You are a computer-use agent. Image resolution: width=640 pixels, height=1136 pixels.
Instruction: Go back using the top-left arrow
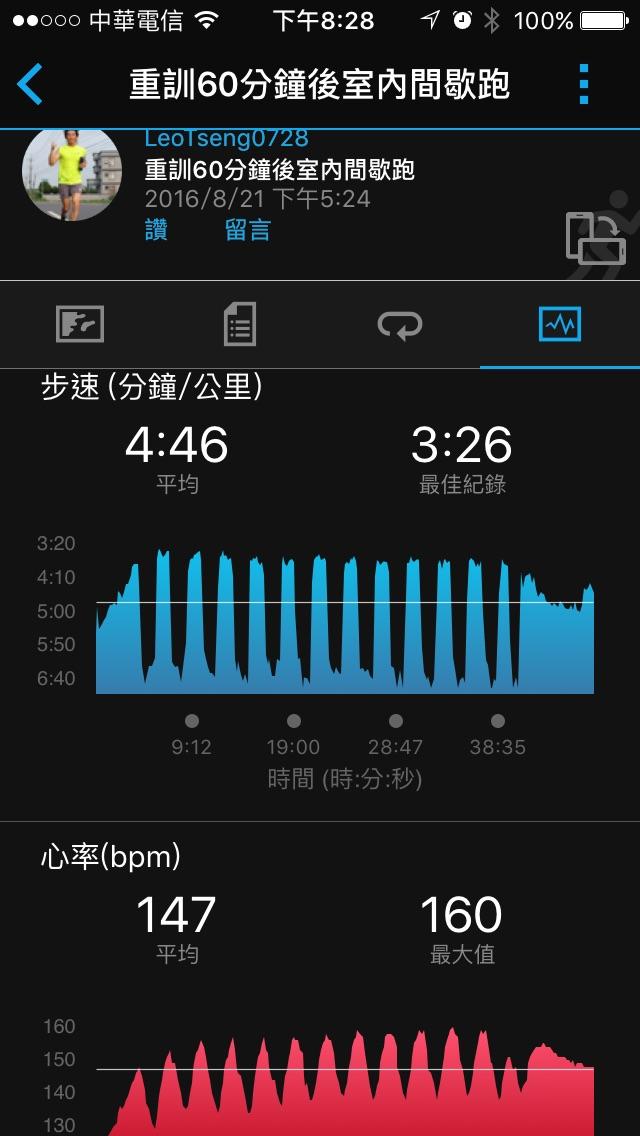[31, 84]
